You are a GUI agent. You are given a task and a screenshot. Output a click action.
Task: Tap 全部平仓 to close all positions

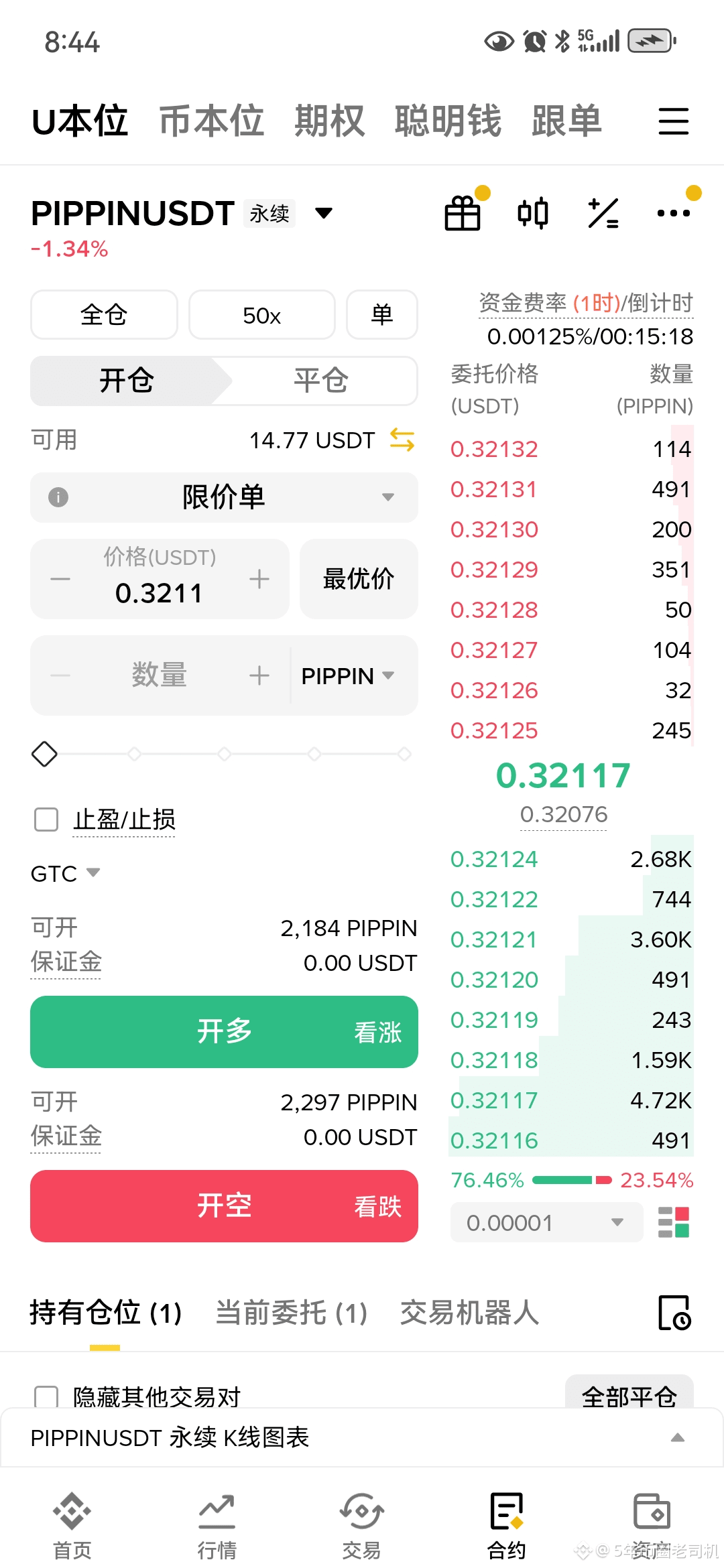[x=629, y=1396]
